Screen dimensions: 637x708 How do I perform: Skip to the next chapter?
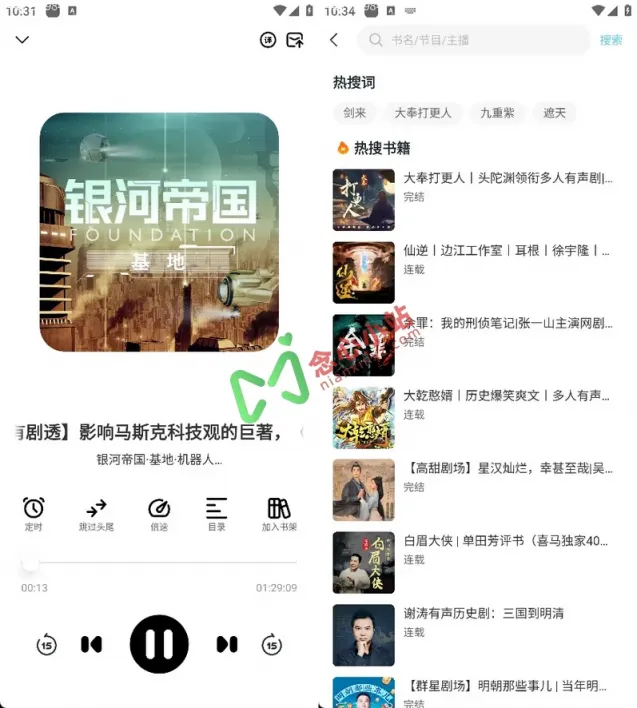(227, 645)
